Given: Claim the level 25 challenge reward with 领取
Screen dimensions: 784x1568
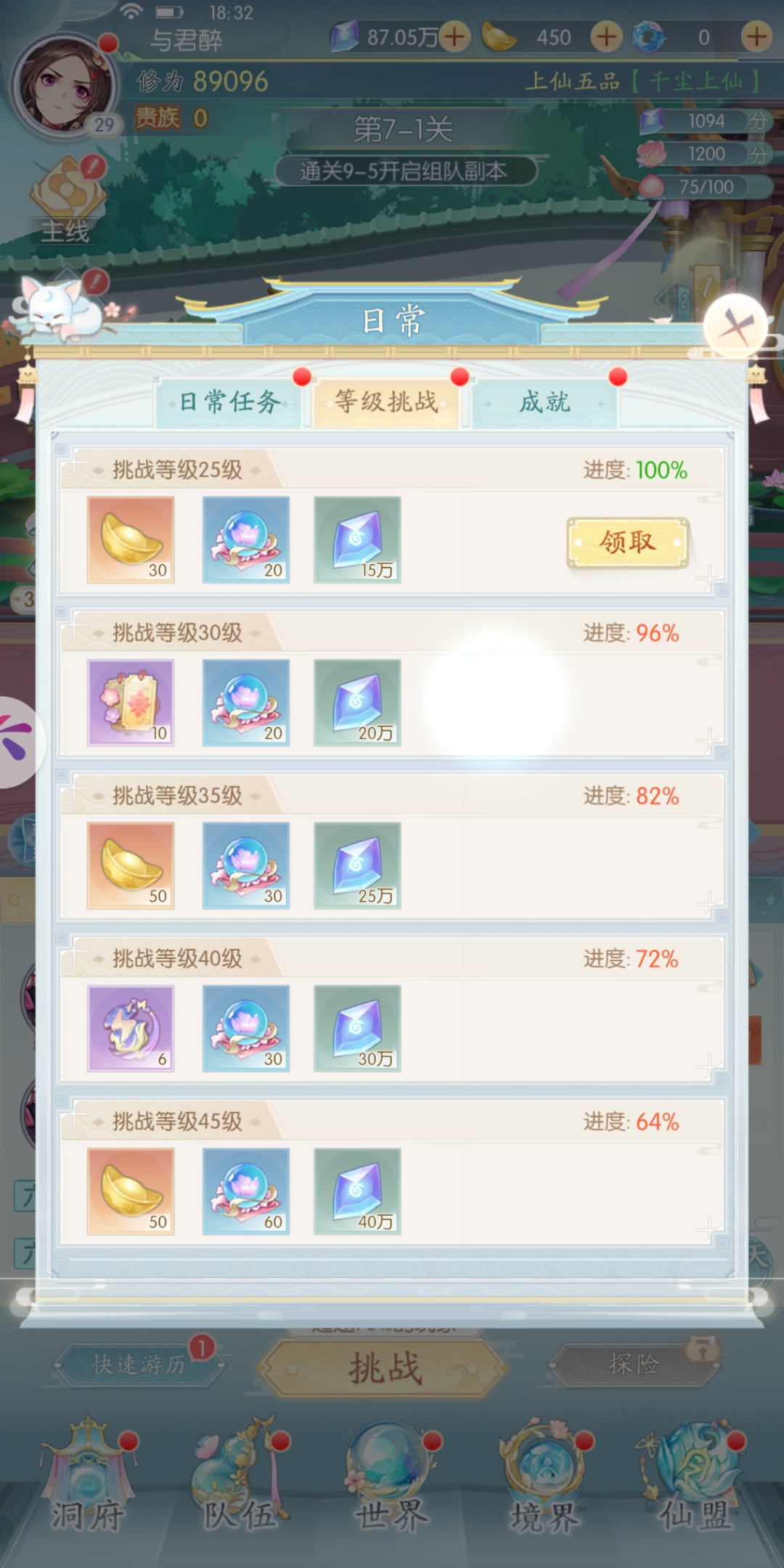Looking at the screenshot, I should 627,542.
